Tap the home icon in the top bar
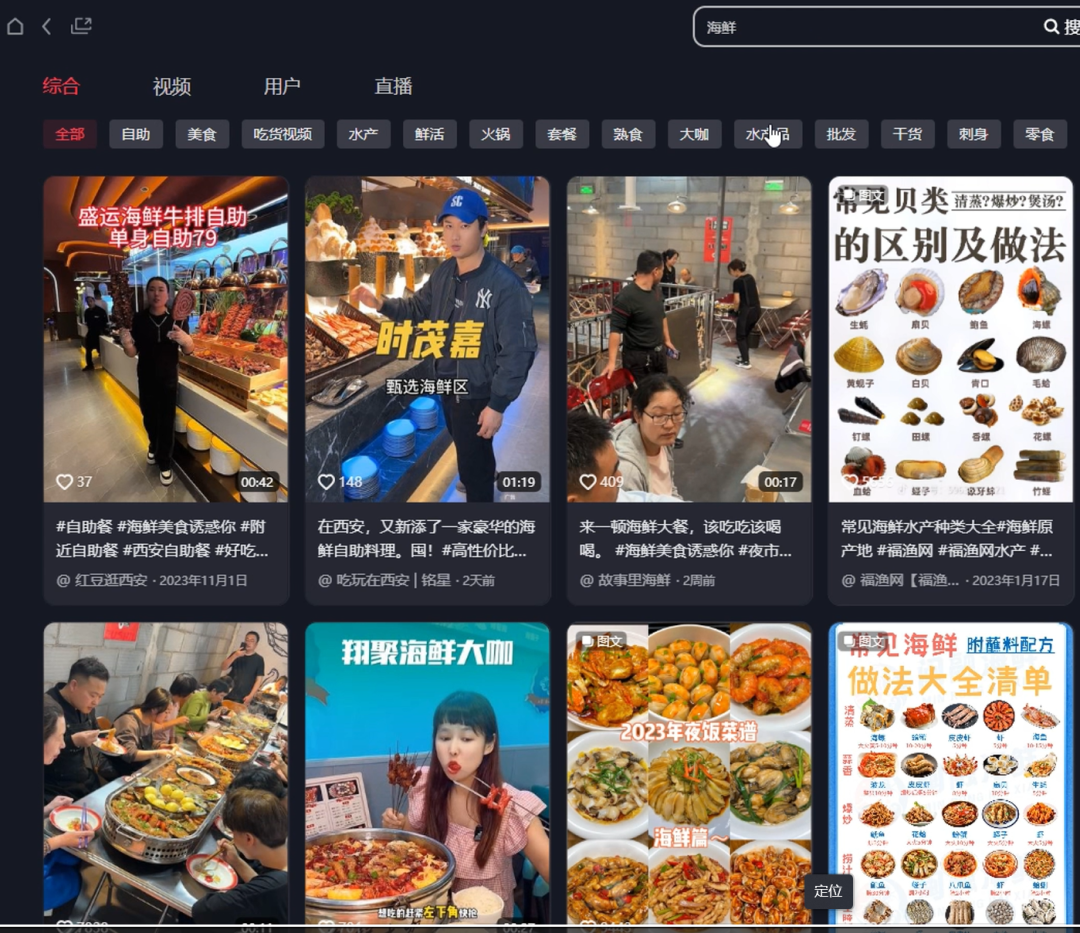 pyautogui.click(x=15, y=27)
